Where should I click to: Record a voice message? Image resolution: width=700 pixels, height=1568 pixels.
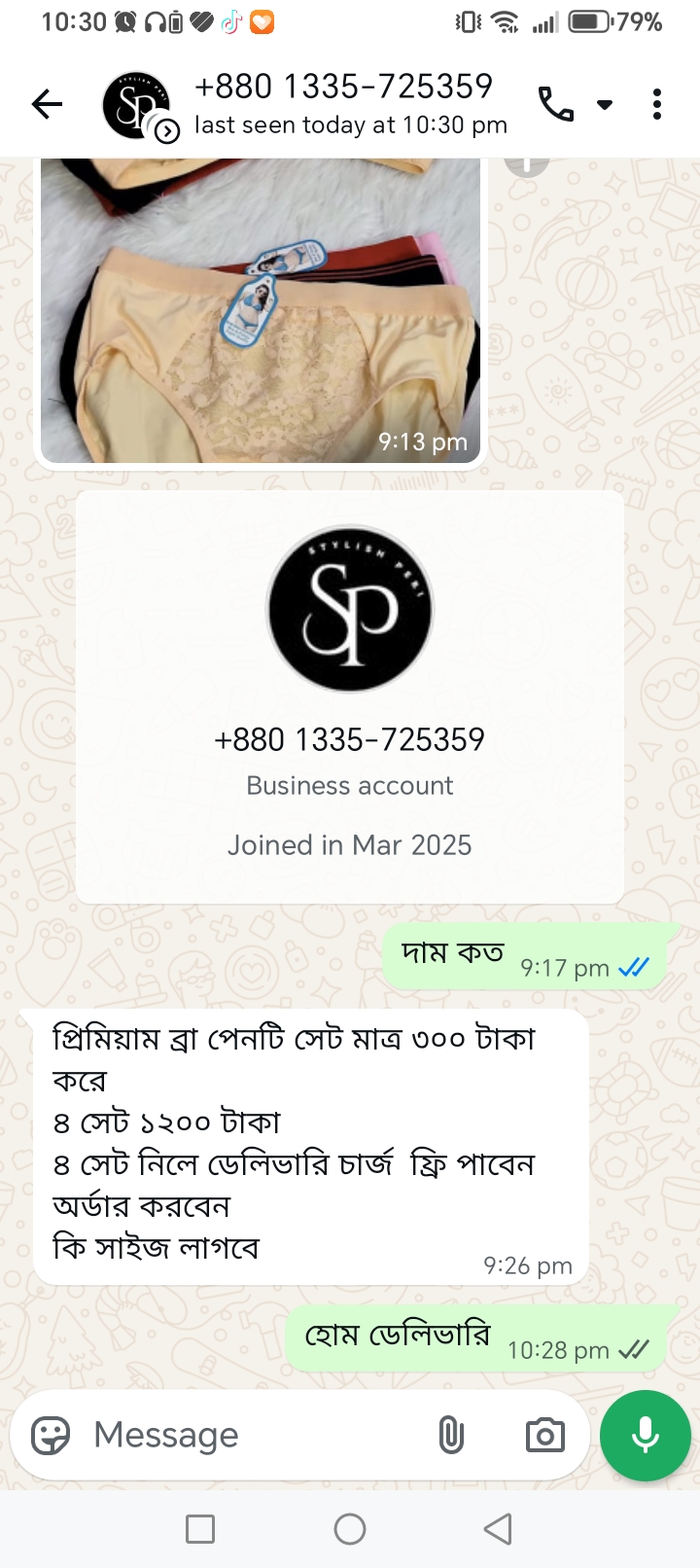(646, 1435)
